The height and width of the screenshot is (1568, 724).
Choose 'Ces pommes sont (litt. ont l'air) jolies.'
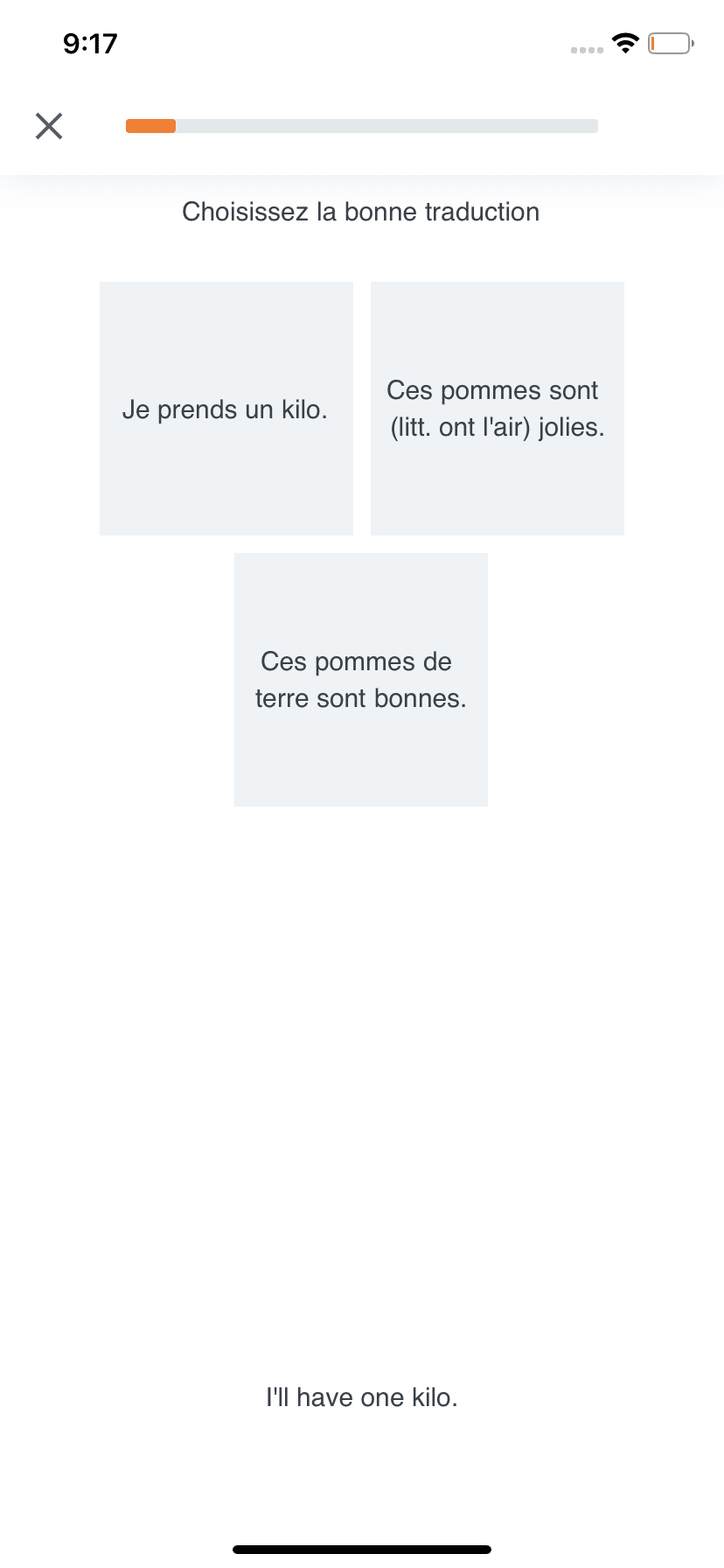click(x=497, y=409)
